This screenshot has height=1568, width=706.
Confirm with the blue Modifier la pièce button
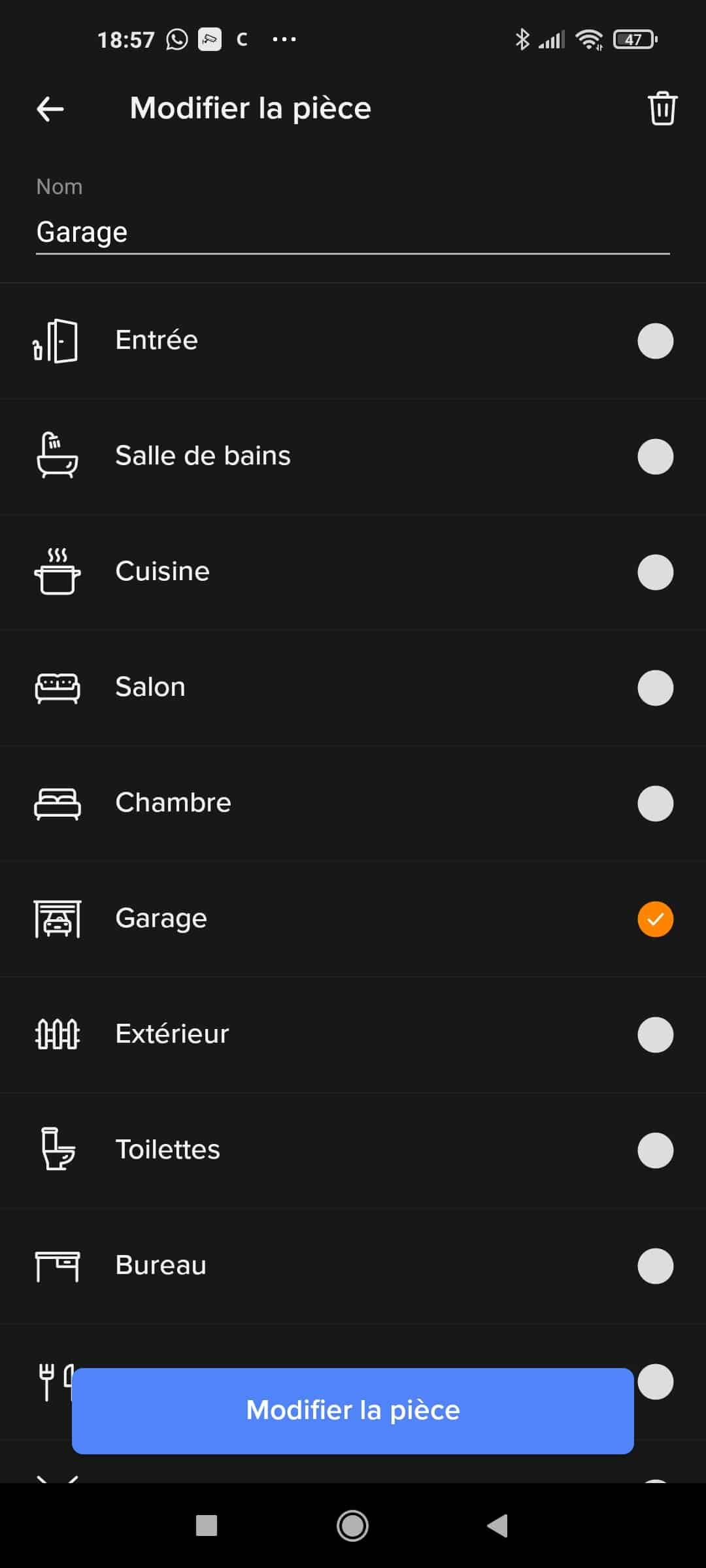click(353, 1411)
